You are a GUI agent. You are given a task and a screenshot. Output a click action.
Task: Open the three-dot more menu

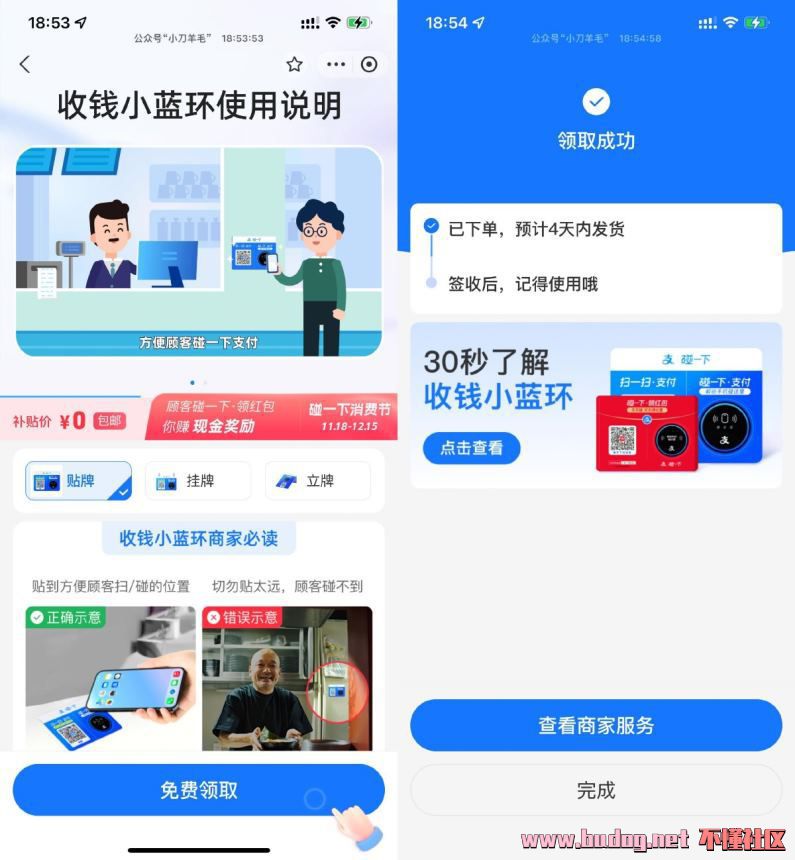(x=335, y=64)
